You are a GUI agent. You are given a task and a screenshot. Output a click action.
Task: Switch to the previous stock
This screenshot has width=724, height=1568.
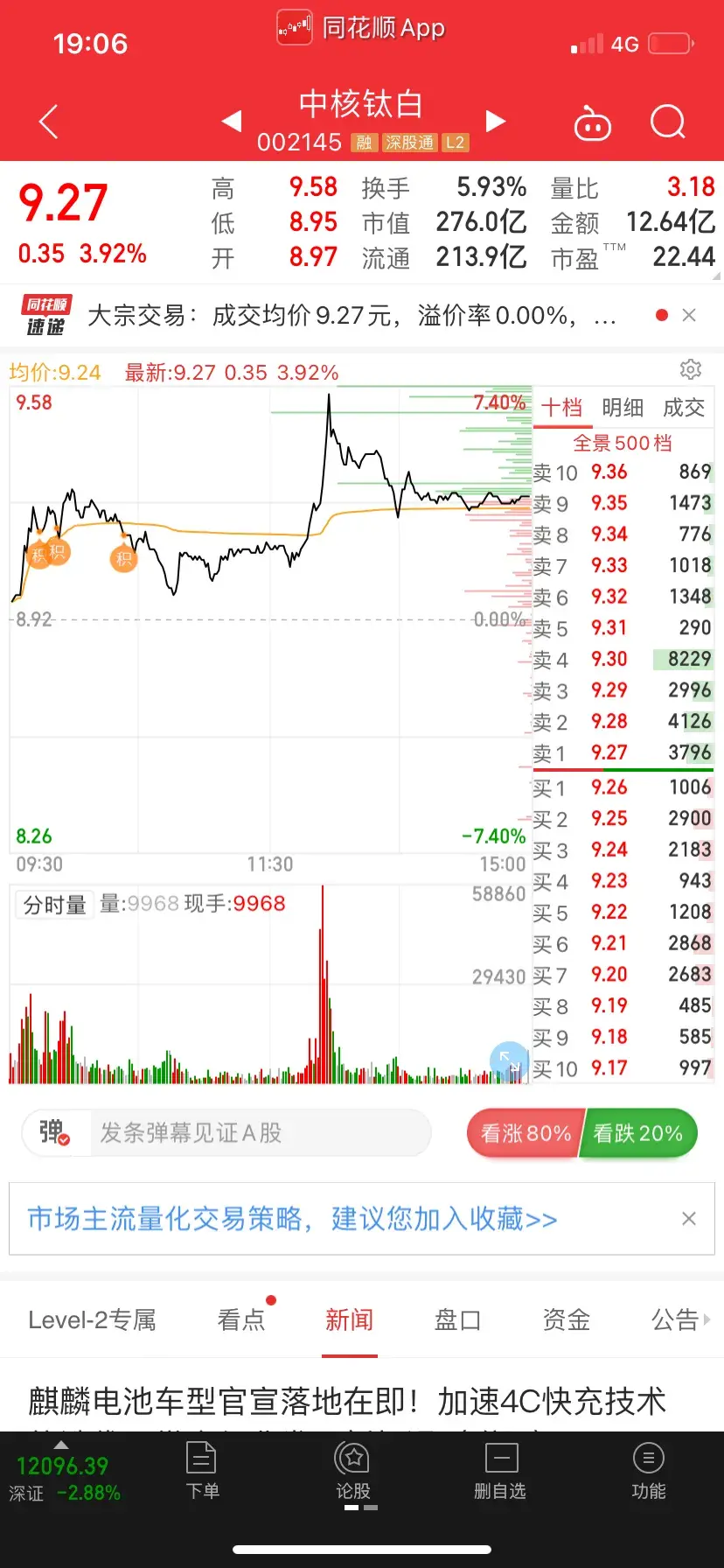tap(232, 121)
